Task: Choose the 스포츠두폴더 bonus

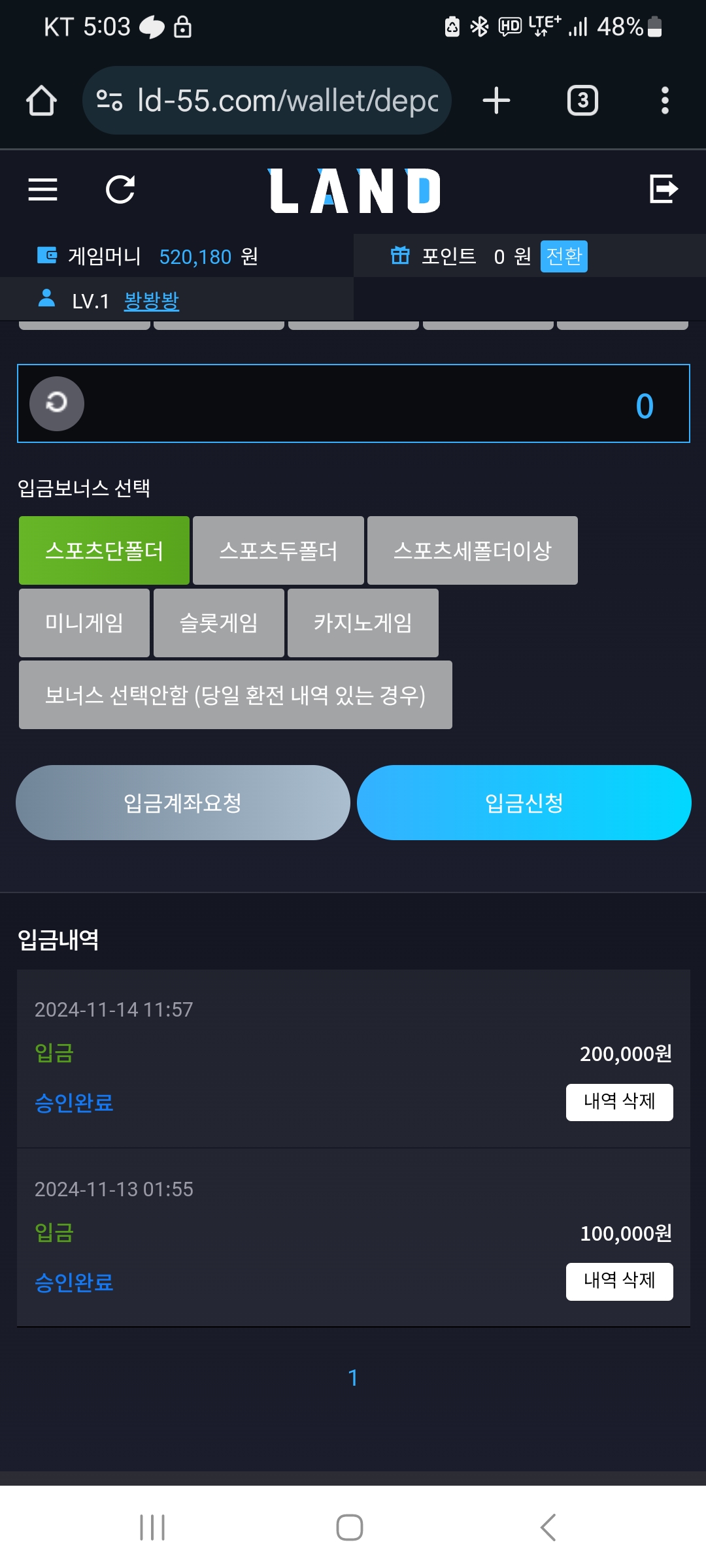Action: coord(278,551)
